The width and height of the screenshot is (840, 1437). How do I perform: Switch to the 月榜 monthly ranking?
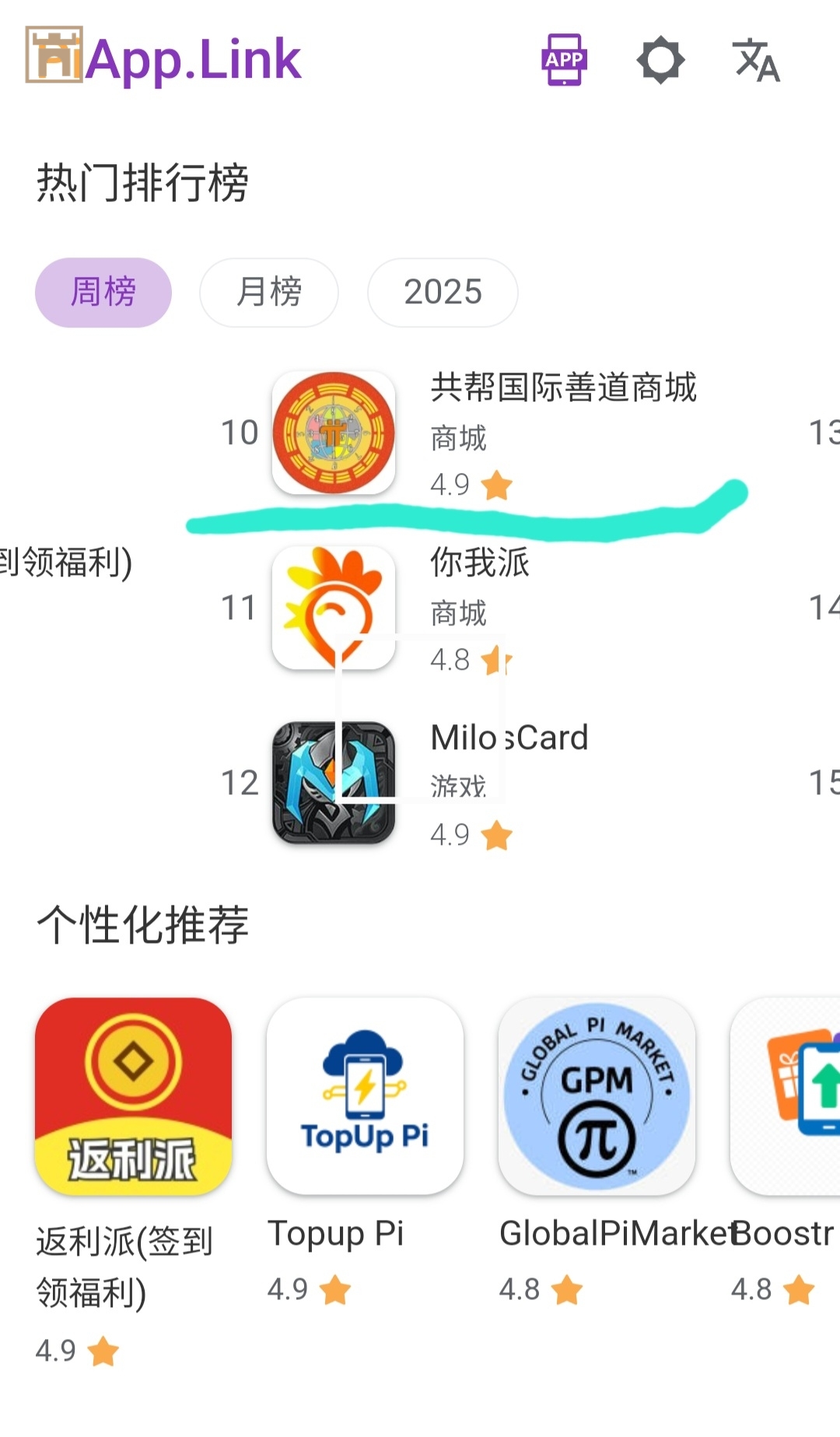point(269,293)
